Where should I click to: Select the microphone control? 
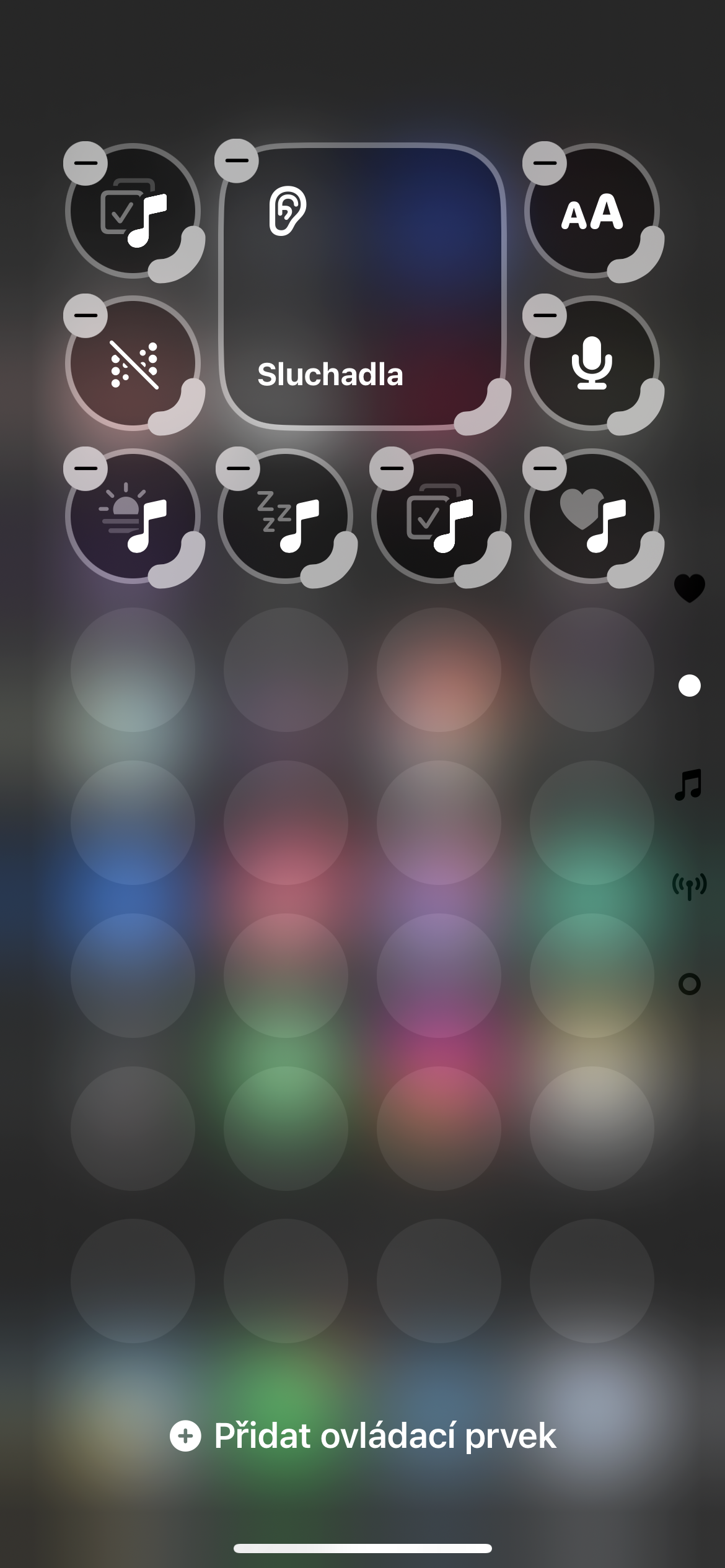tap(592, 364)
